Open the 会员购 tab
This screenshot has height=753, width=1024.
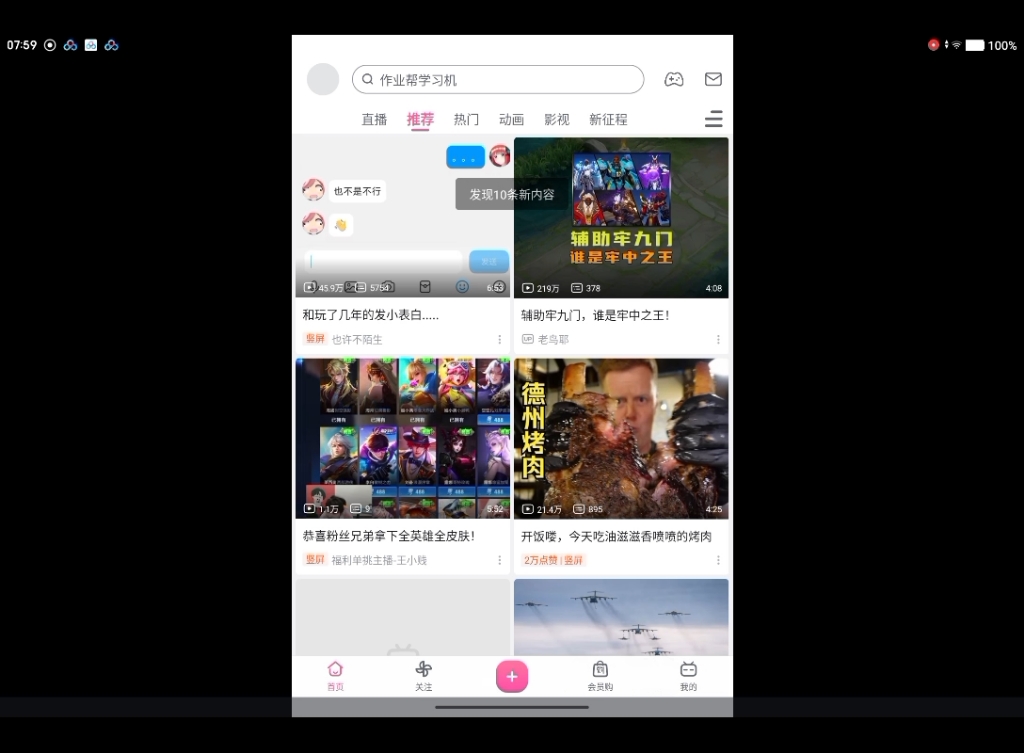(x=600, y=676)
